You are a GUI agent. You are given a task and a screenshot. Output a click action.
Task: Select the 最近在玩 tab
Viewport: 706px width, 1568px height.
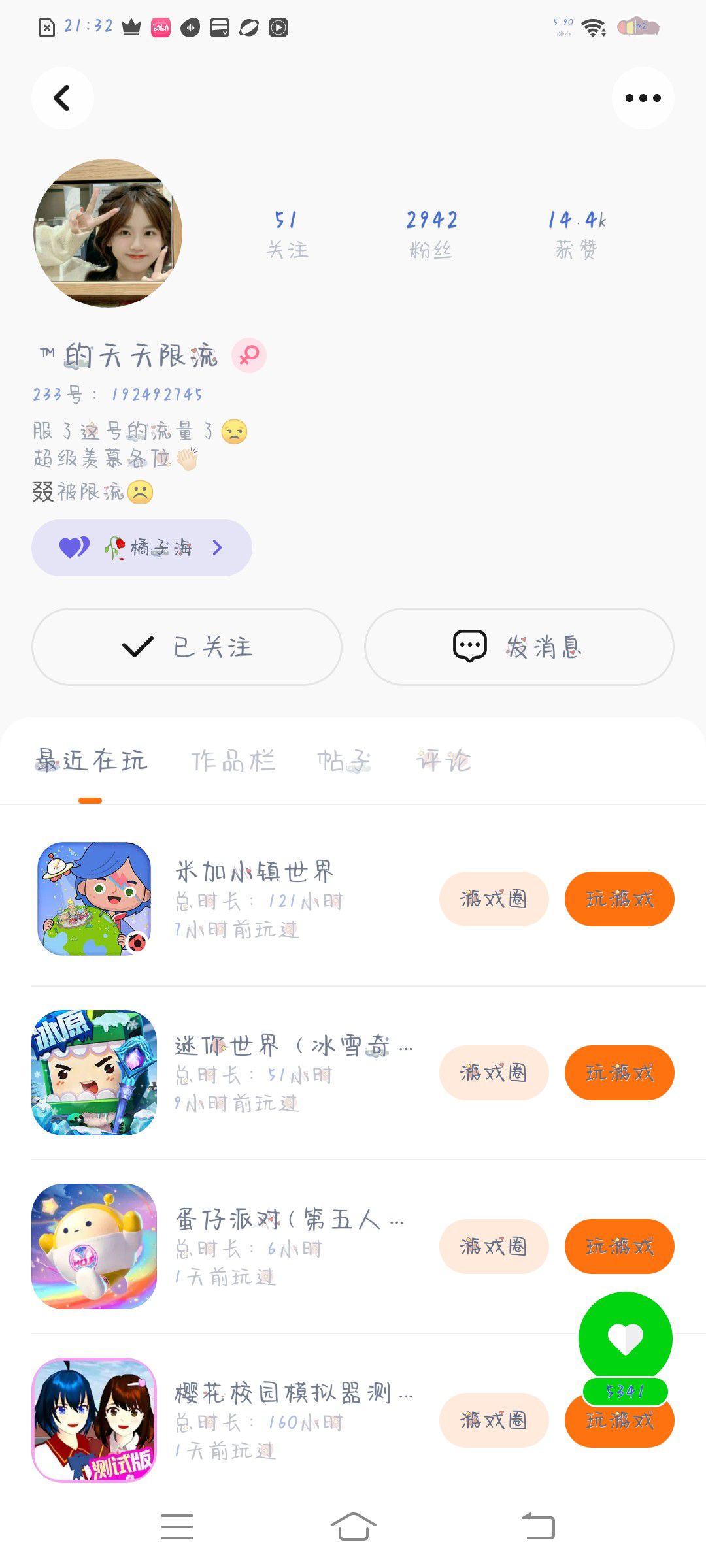91,761
